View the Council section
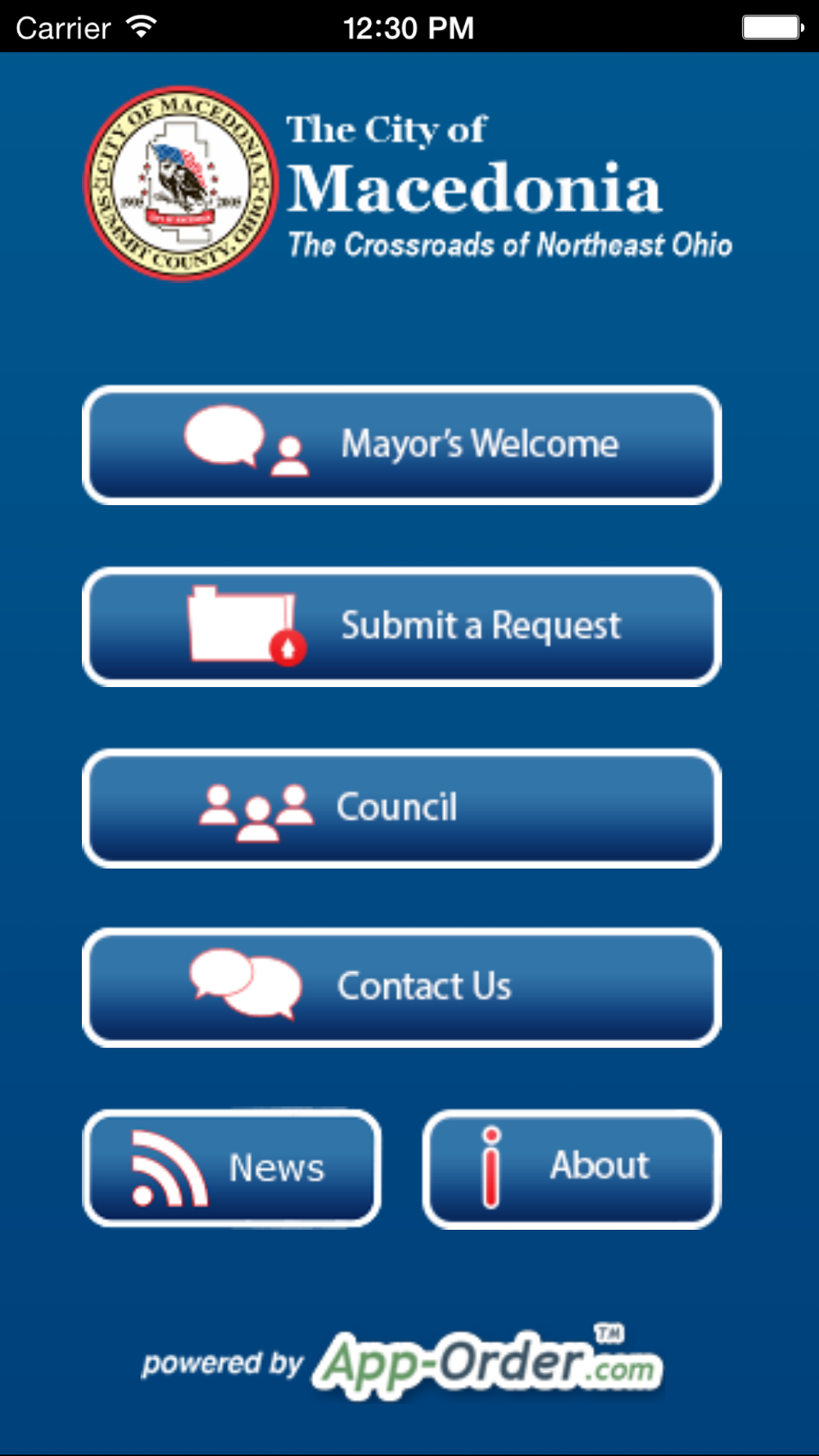This screenshot has width=819, height=1456. [401, 808]
